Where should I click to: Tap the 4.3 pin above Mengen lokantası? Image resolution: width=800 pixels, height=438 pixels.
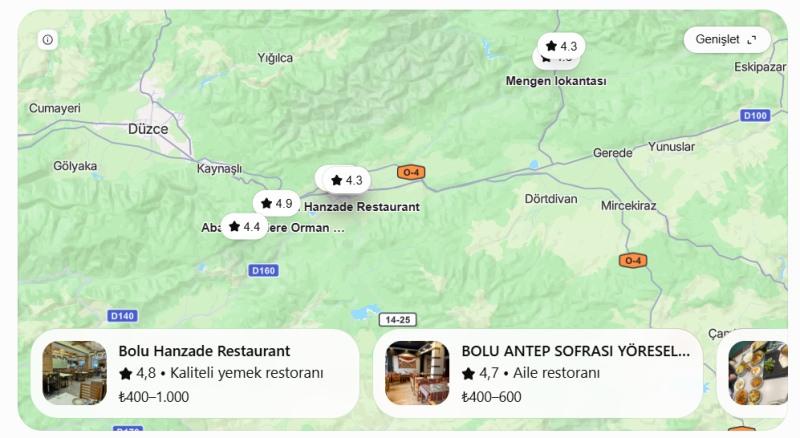561,46
